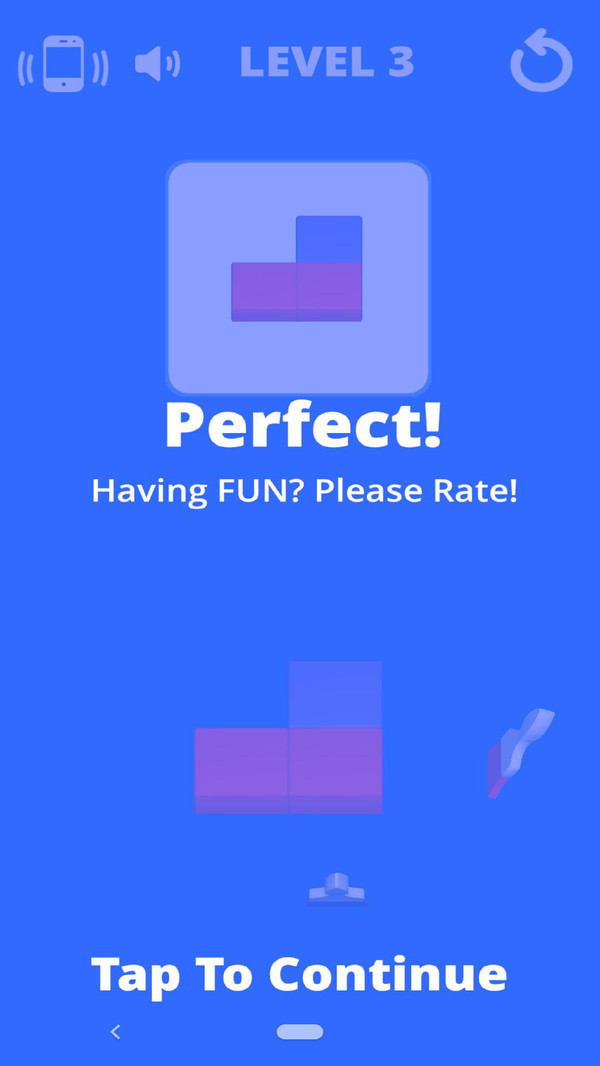Tap To Continue to the next level
The height and width of the screenshot is (1066, 600).
tap(299, 973)
